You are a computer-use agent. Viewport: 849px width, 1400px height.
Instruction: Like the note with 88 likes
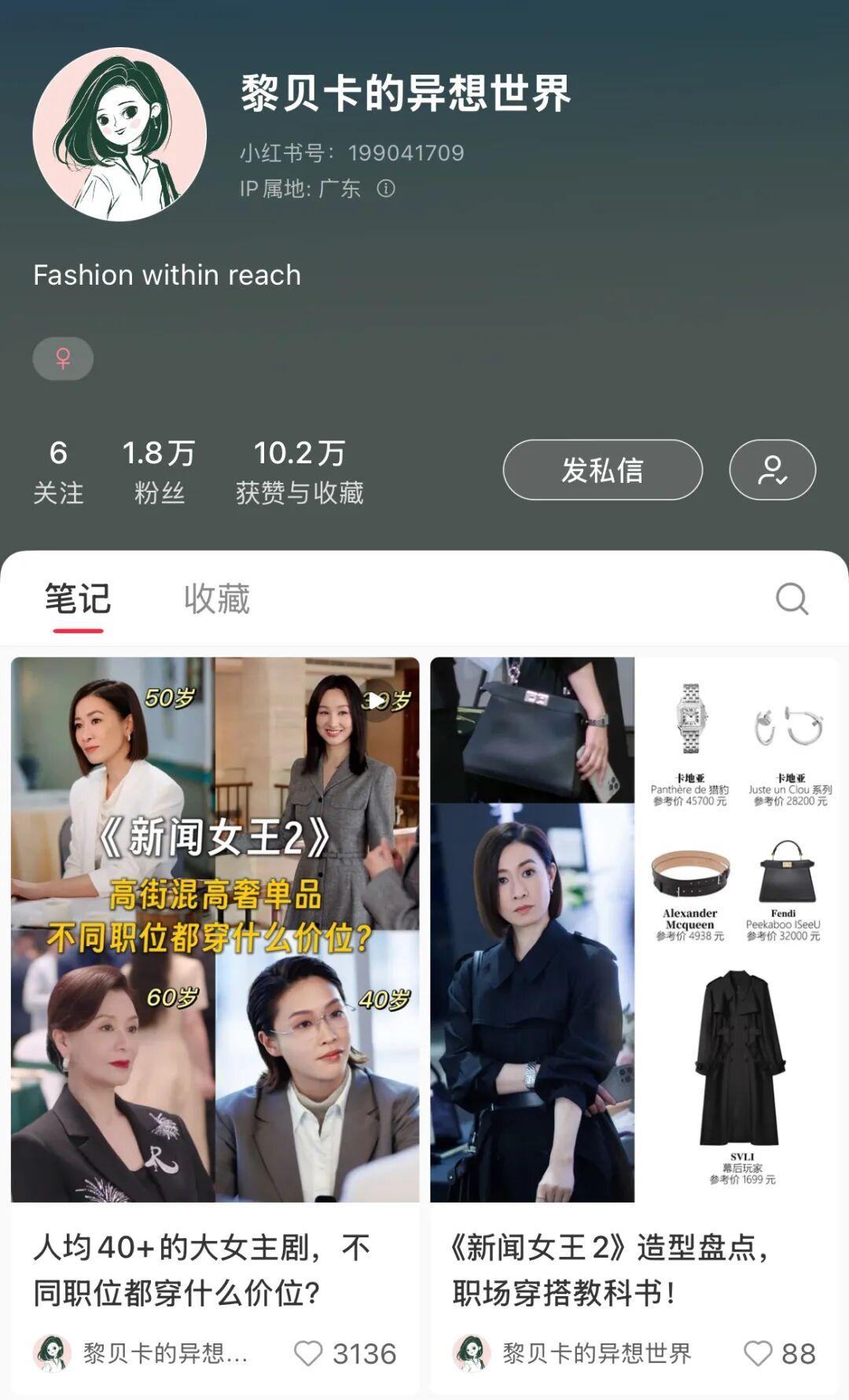[758, 1354]
